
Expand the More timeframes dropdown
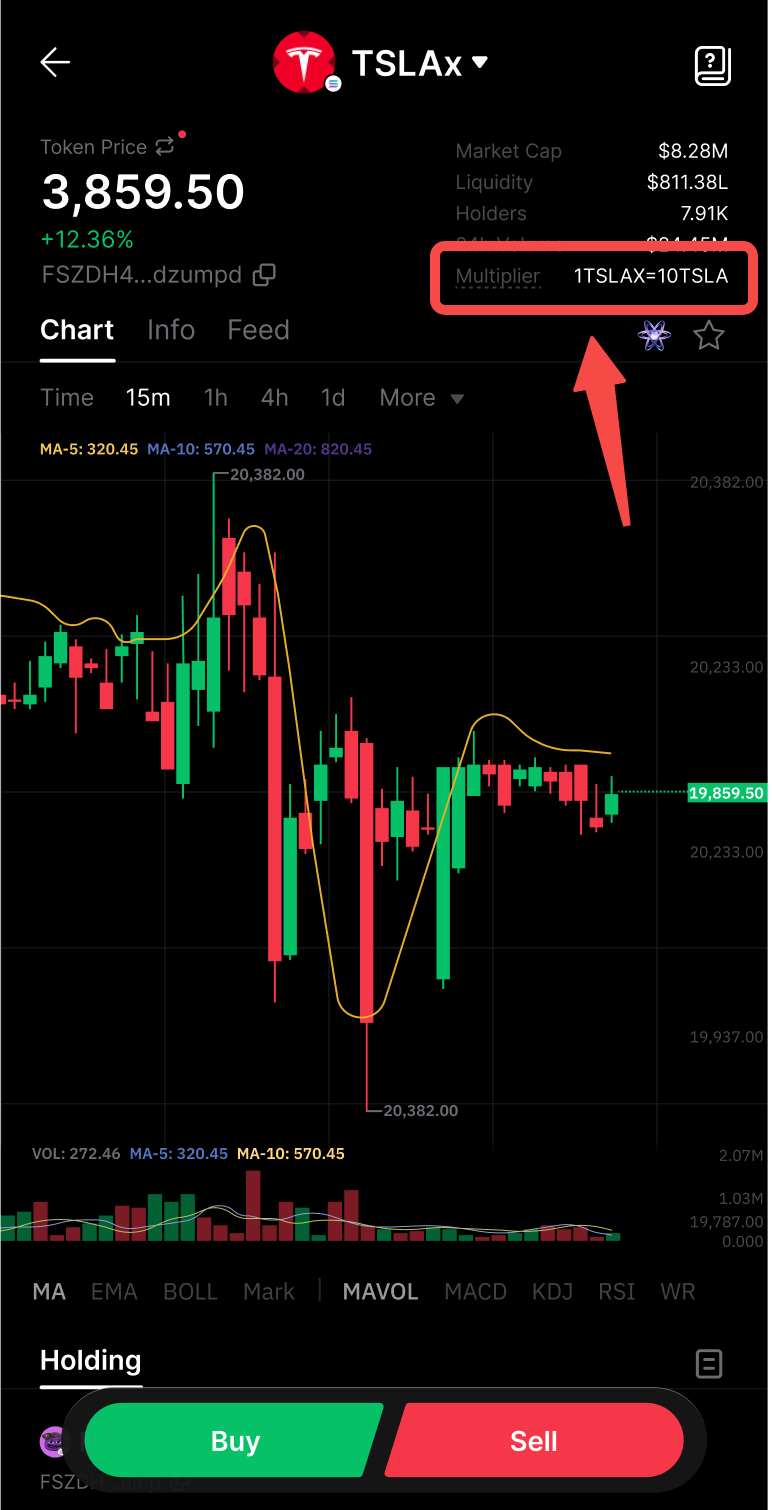coord(421,398)
